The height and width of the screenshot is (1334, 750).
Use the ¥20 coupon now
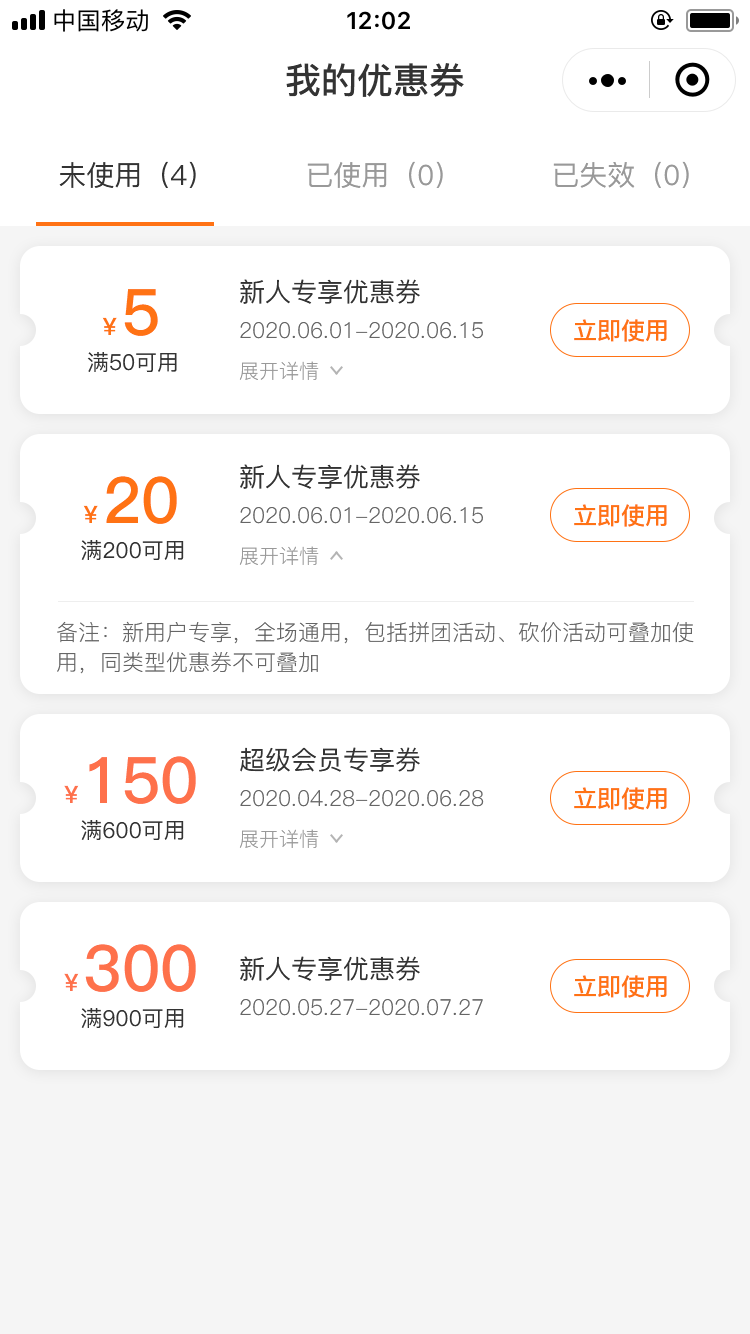[620, 515]
